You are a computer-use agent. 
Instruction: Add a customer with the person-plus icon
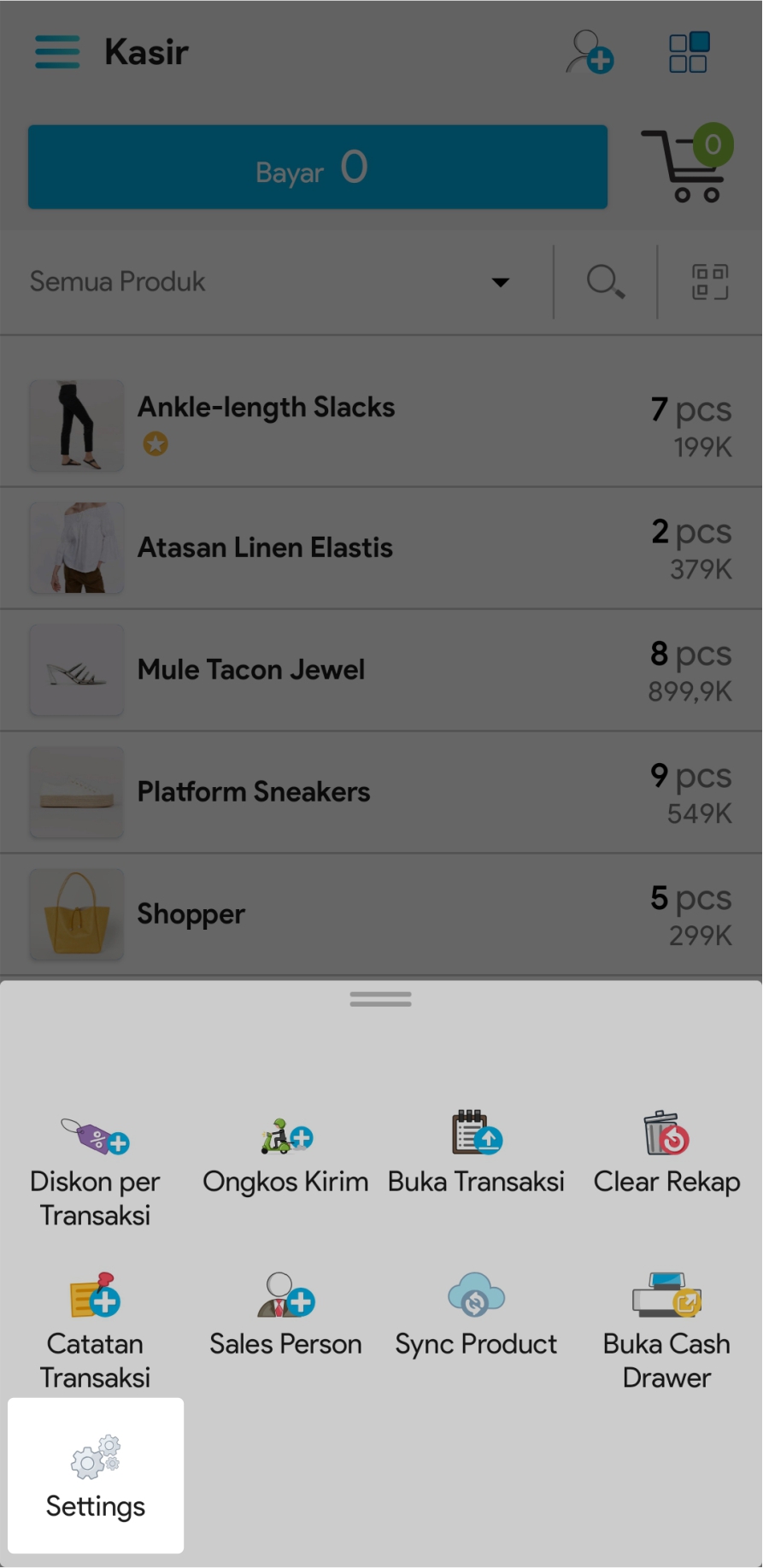tap(590, 52)
